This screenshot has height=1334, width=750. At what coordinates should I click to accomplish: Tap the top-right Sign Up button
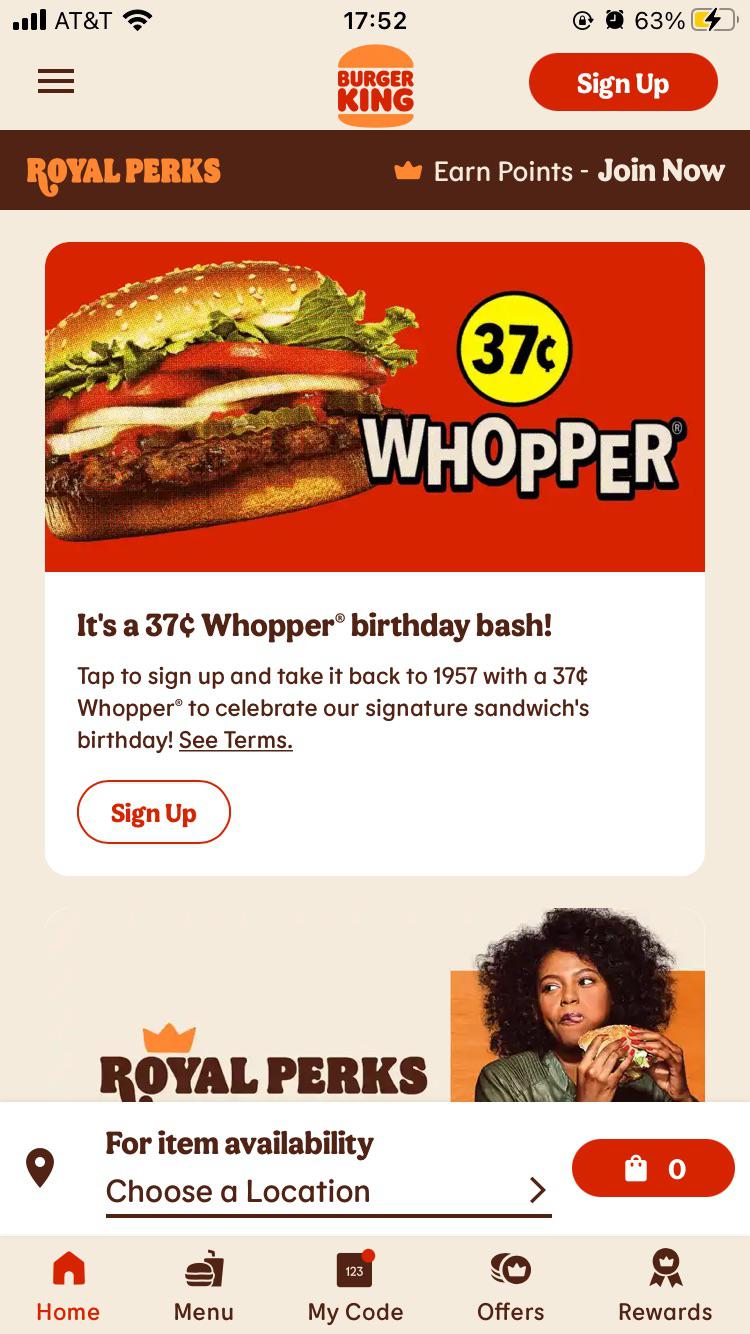click(622, 82)
